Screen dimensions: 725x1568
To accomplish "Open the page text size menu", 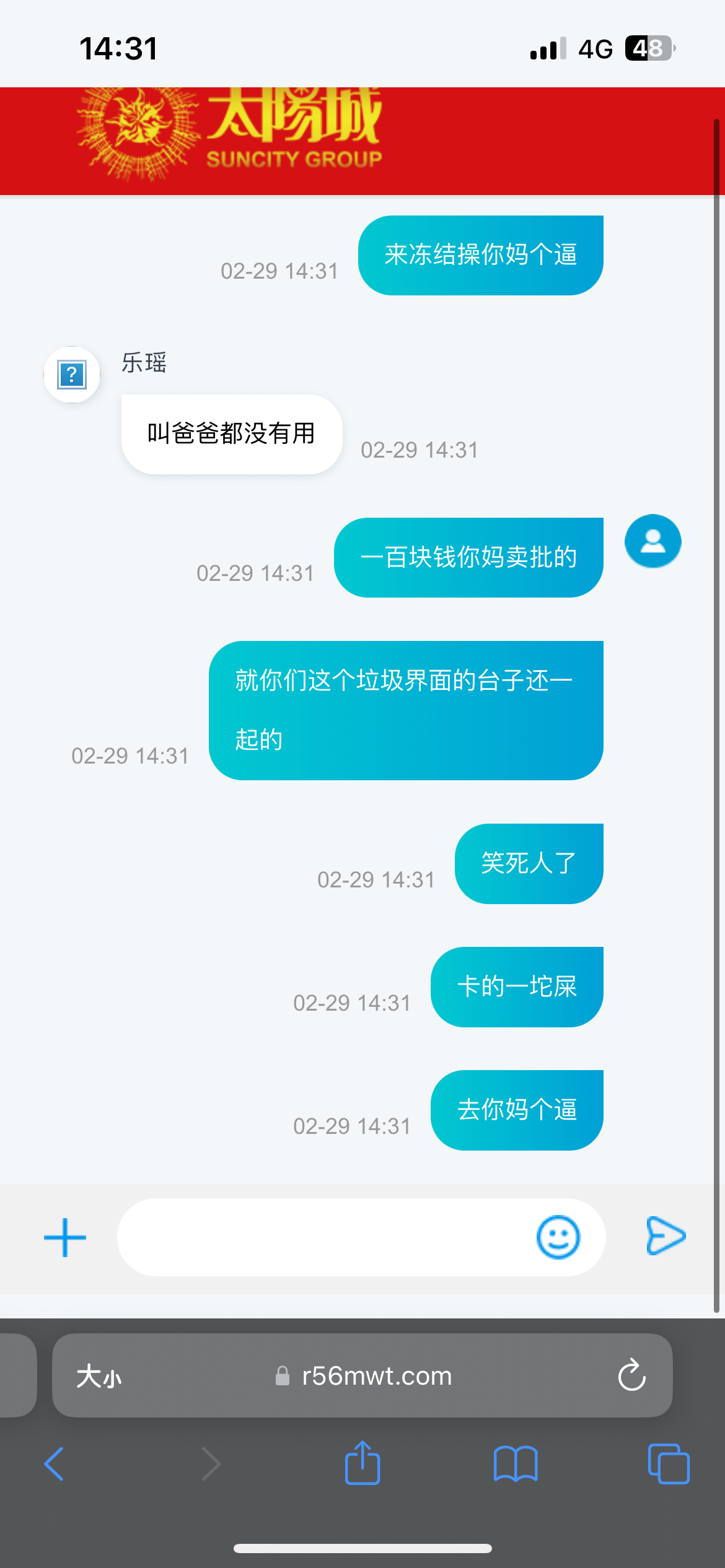I will tap(99, 1377).
